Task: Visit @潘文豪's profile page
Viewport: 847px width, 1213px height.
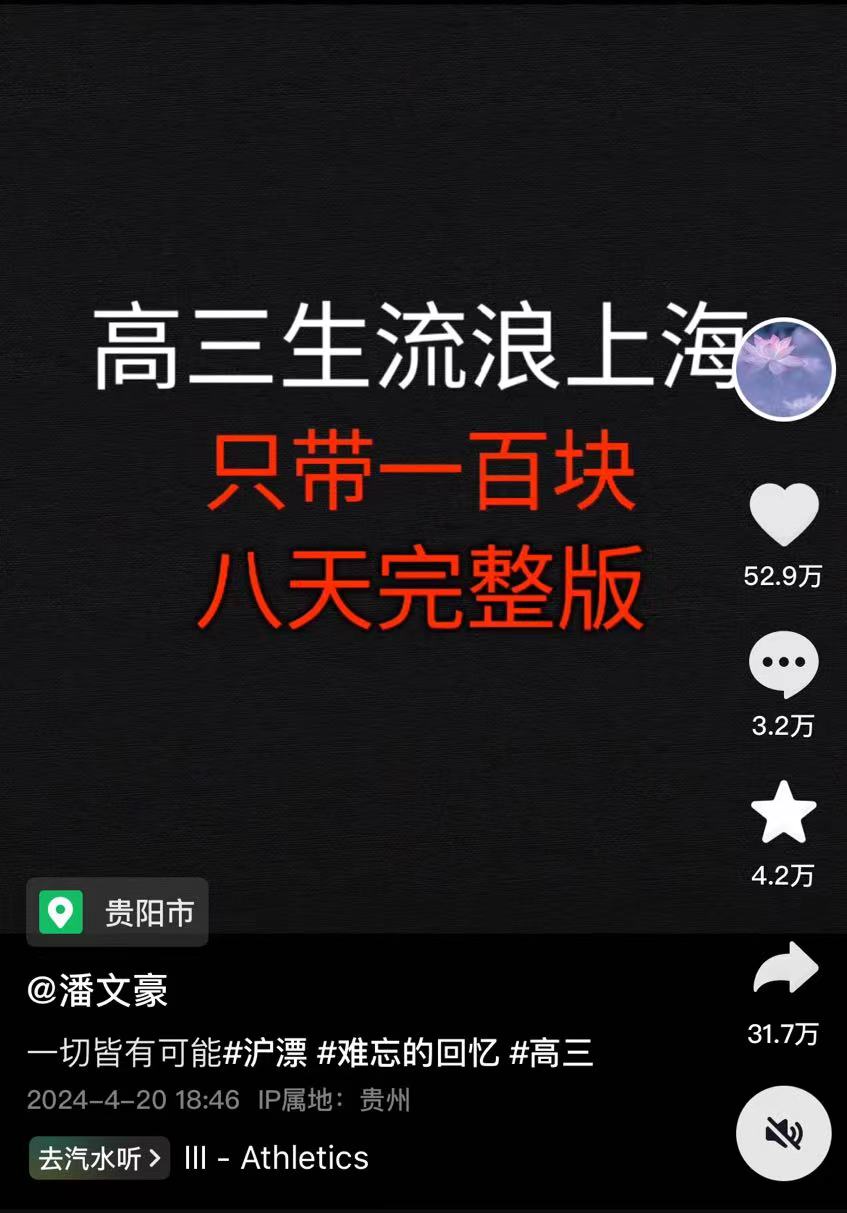Action: coord(98,991)
